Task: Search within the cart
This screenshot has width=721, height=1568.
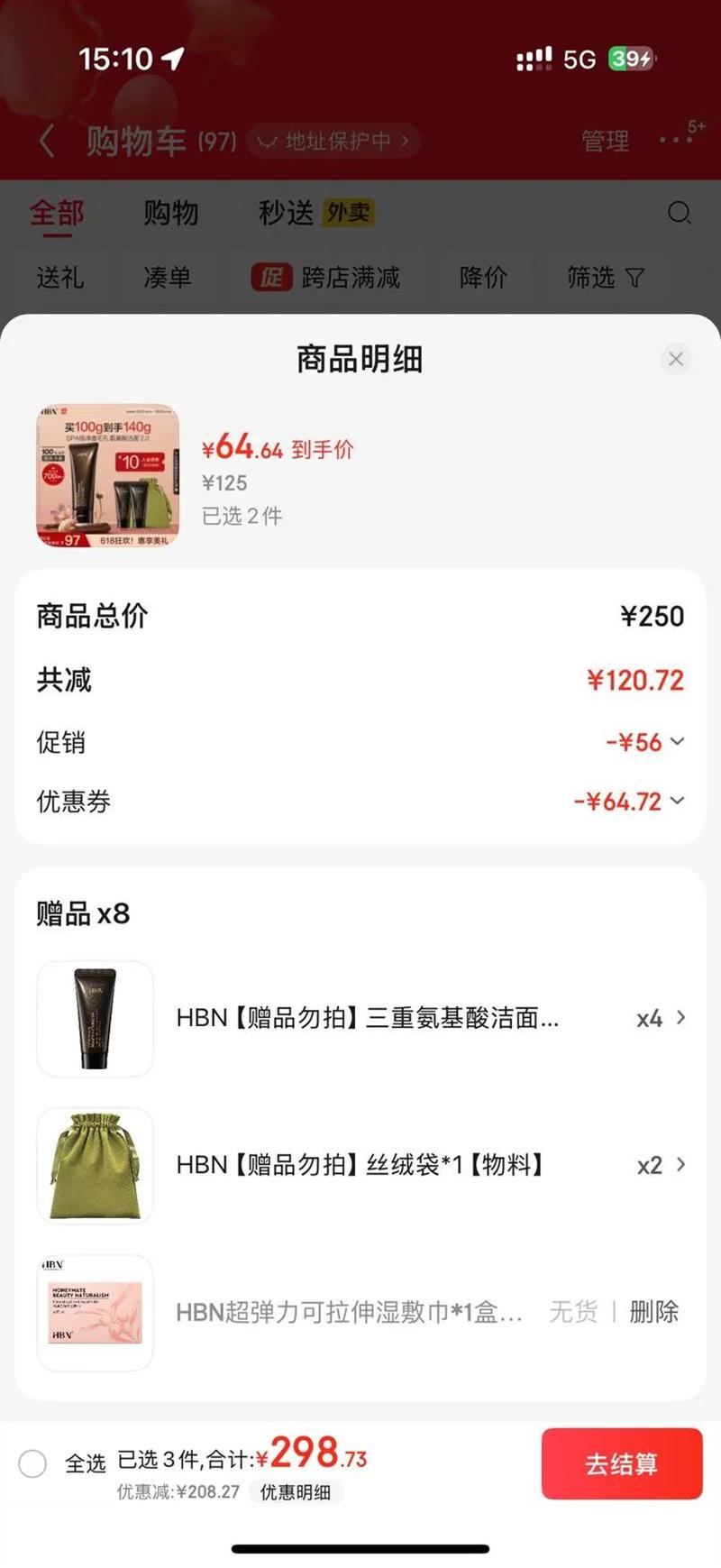Action: pyautogui.click(x=679, y=213)
